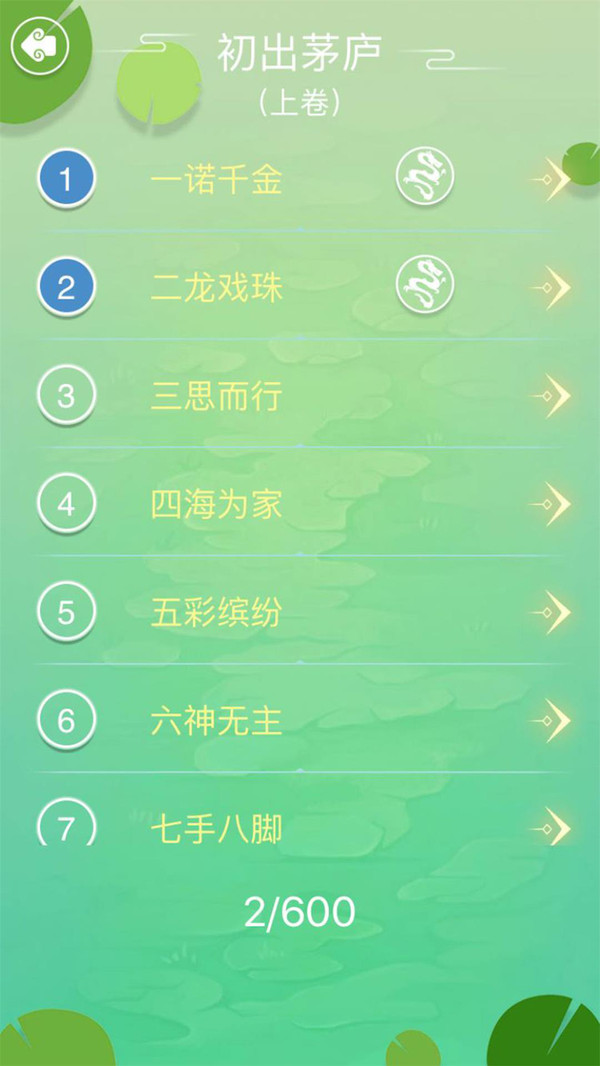This screenshot has height=1066, width=600.
Task: Start level 5 五彩缤纷
Action: pos(217,612)
